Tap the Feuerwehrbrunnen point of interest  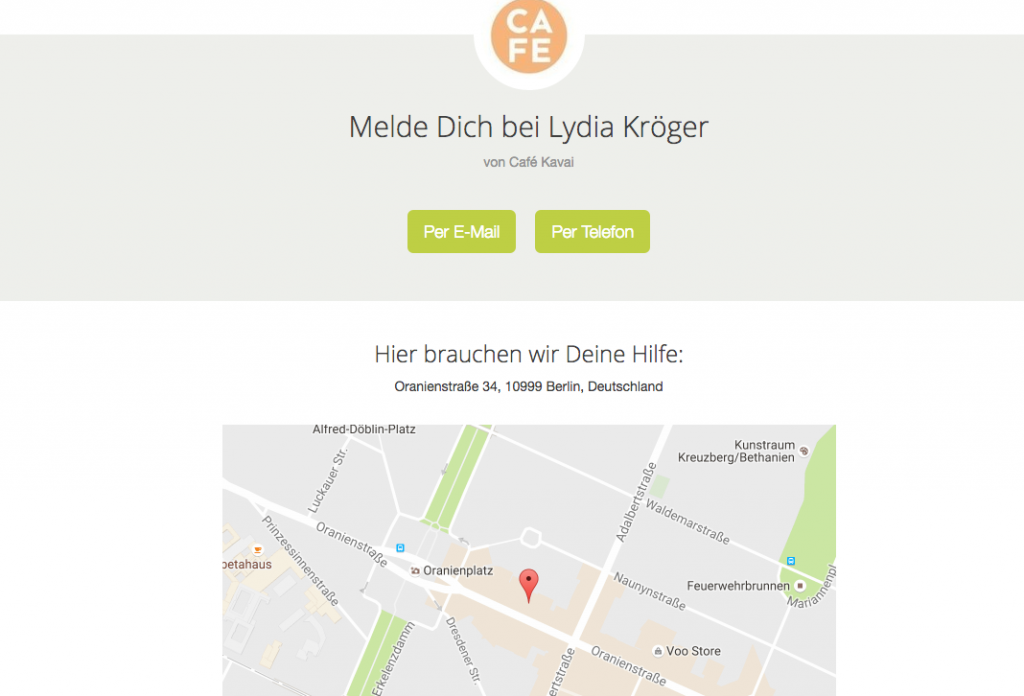pos(800,585)
